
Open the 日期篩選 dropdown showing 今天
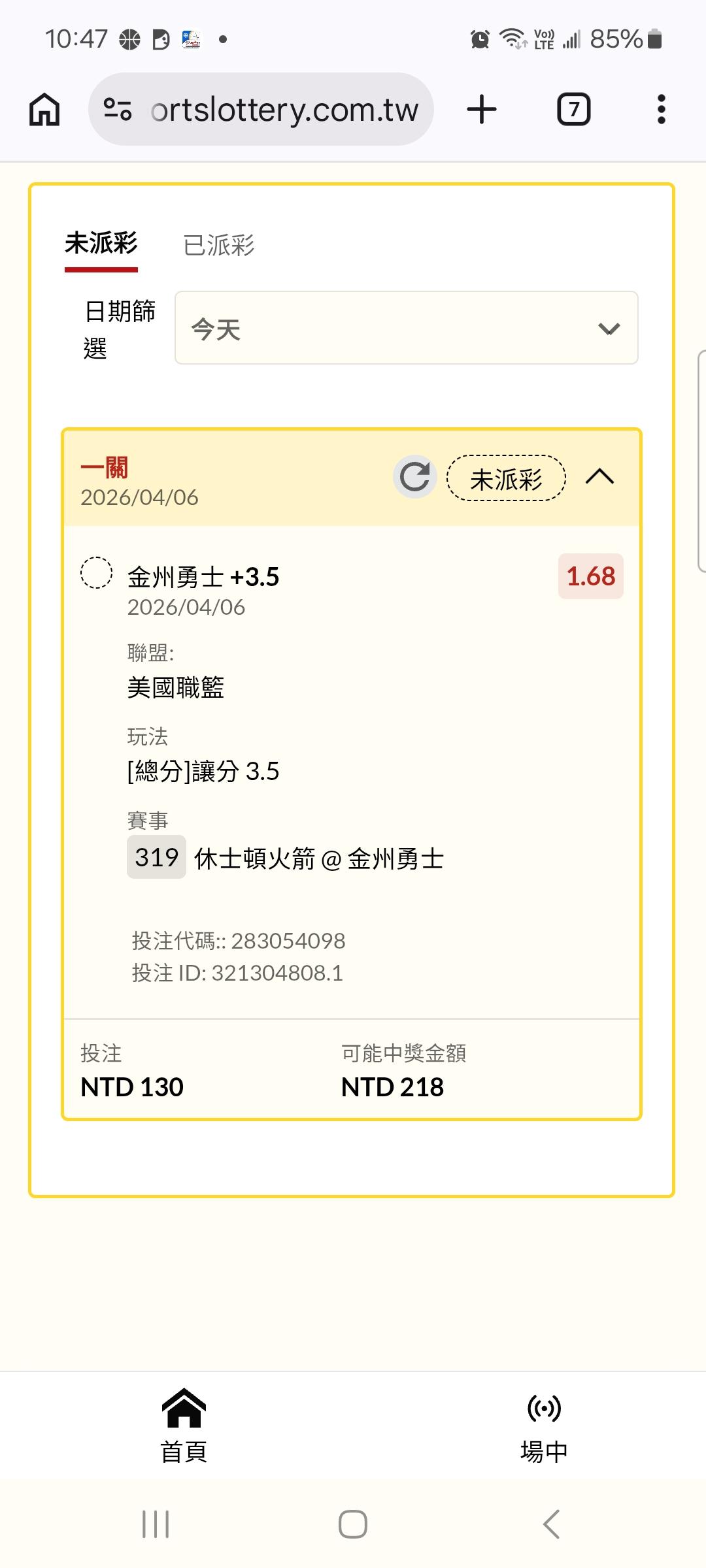pos(406,328)
